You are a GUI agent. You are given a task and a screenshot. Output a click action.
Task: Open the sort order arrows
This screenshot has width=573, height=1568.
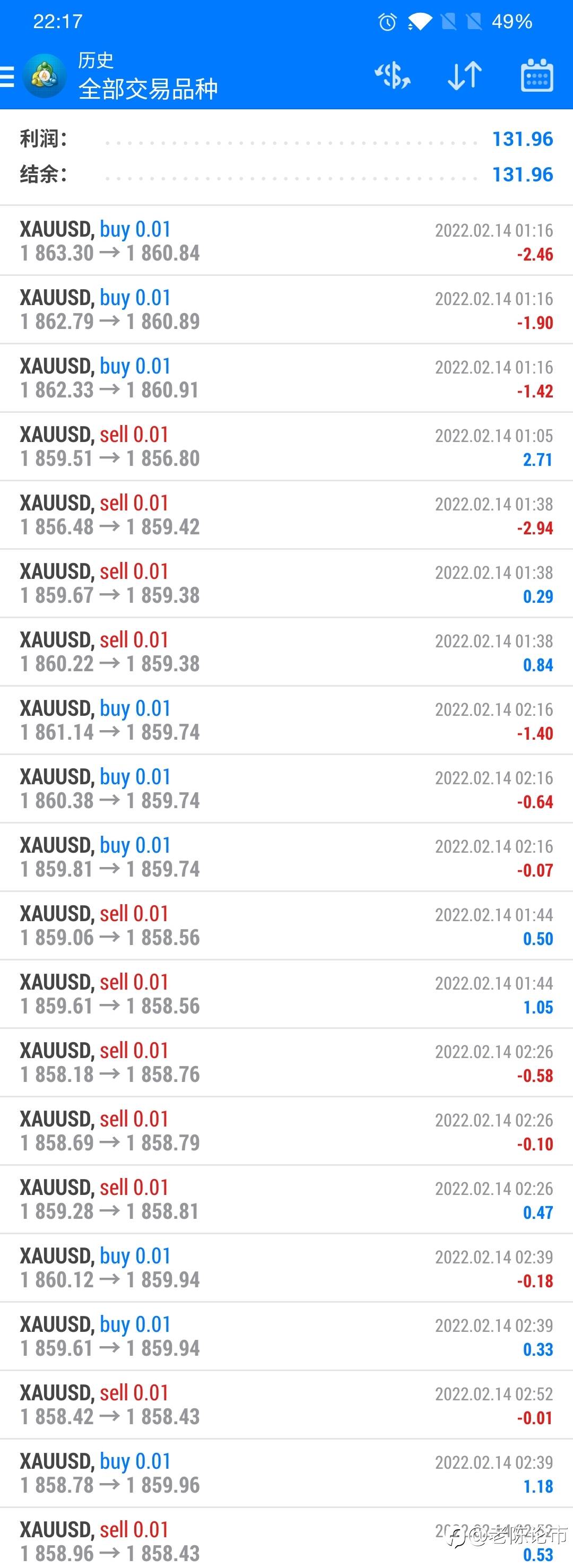click(465, 76)
